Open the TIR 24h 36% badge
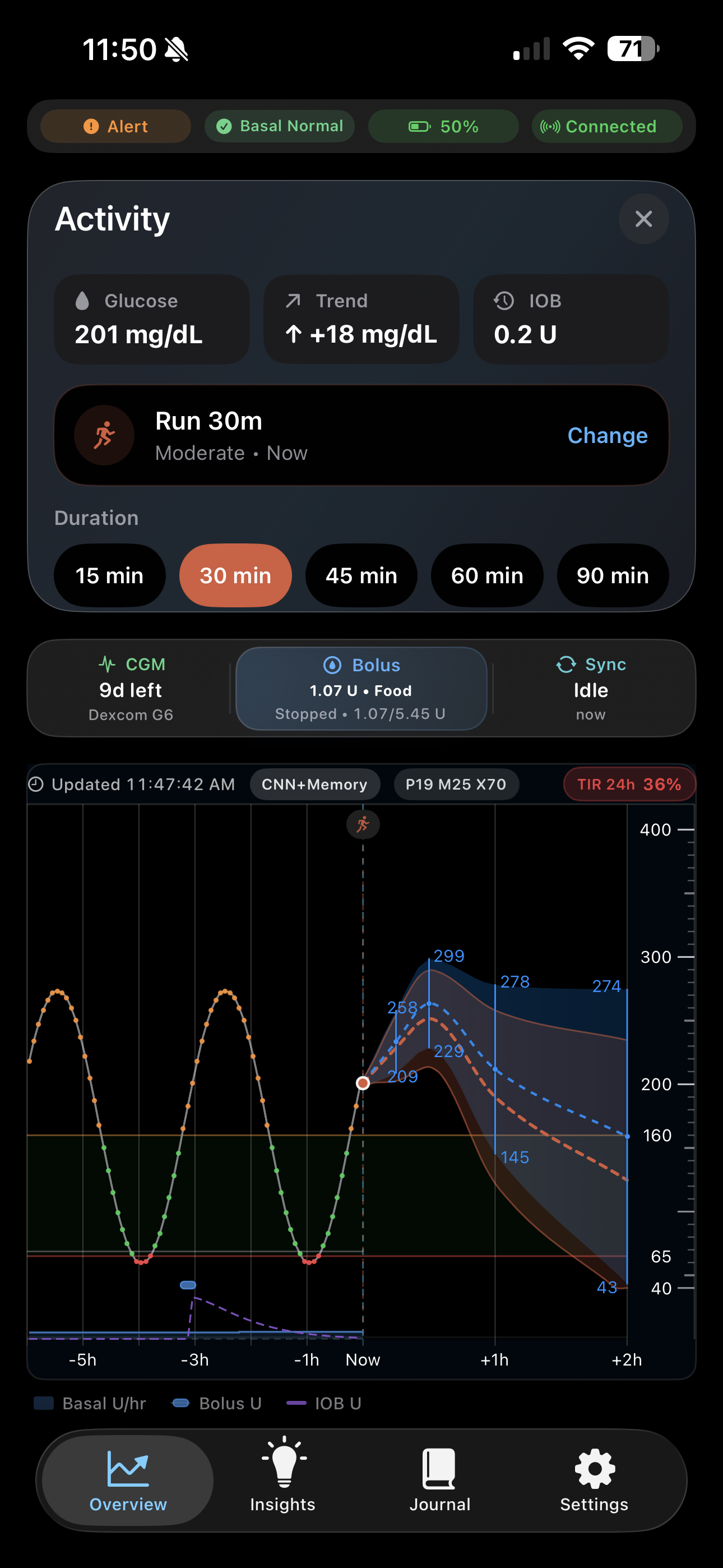Screen dimensions: 723x1568 click(629, 784)
